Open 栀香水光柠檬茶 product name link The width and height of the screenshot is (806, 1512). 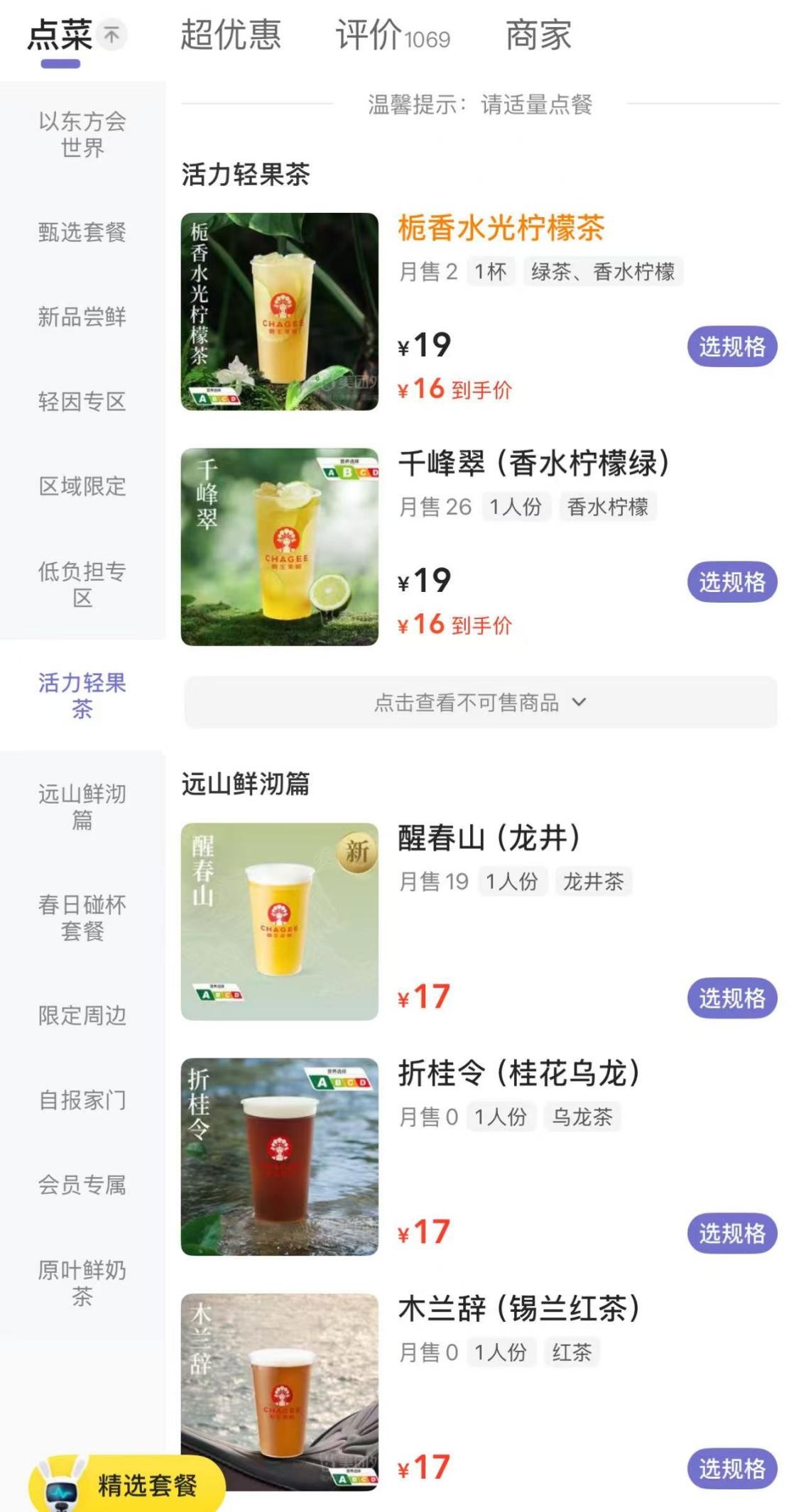pyautogui.click(x=501, y=230)
